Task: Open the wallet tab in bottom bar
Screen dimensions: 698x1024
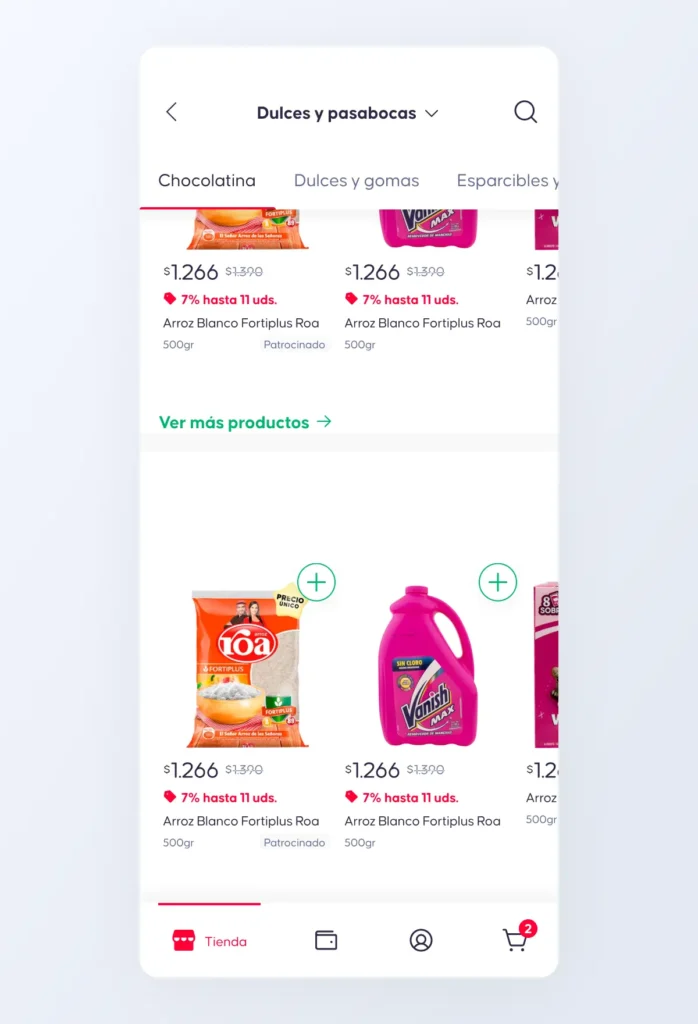Action: (326, 940)
